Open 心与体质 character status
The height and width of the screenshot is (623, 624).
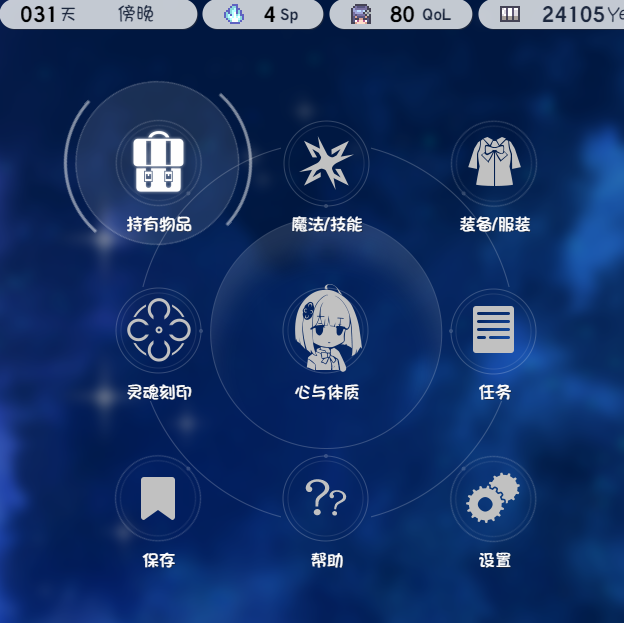click(326, 330)
